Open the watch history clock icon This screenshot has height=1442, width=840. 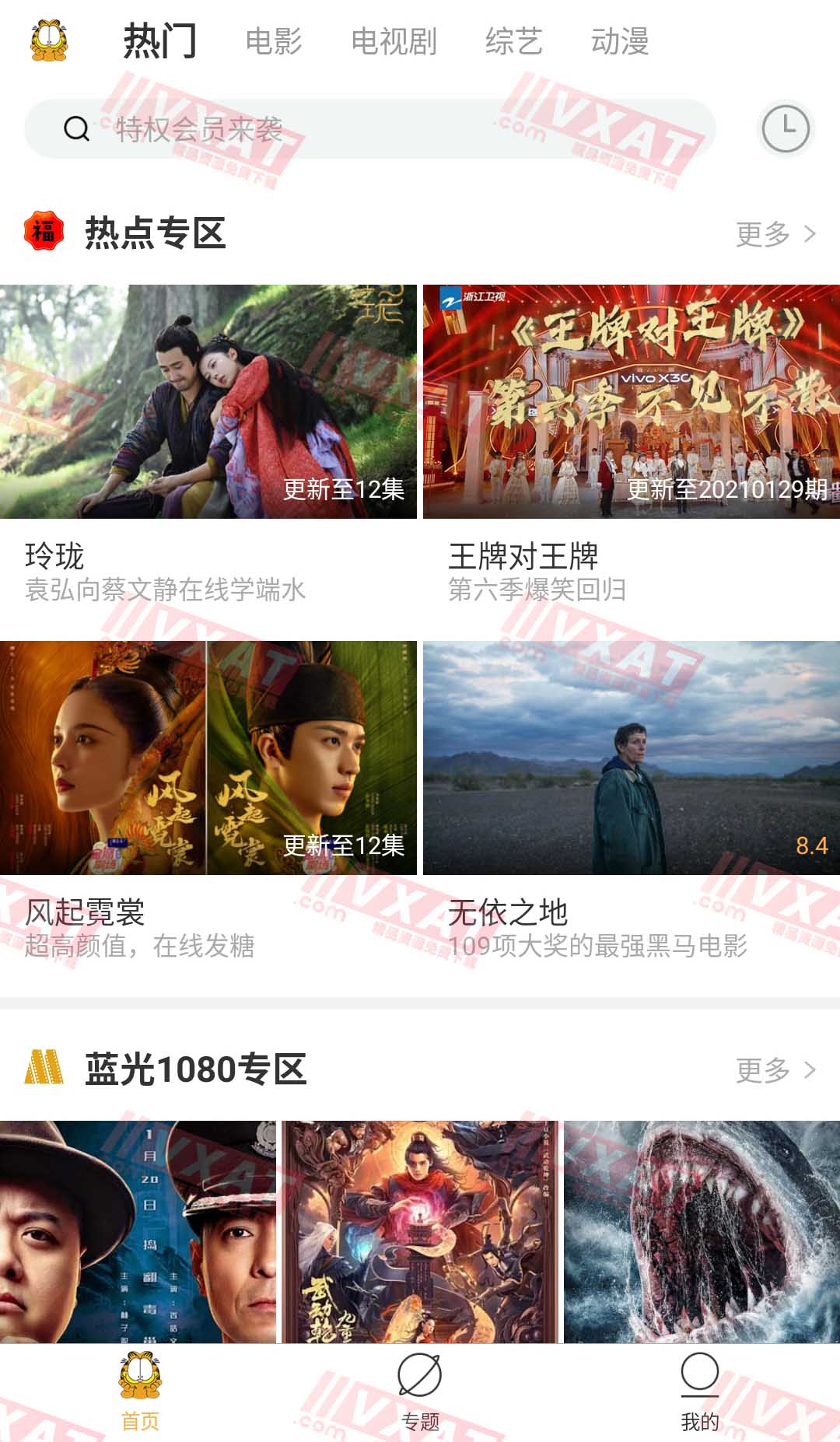(x=786, y=128)
